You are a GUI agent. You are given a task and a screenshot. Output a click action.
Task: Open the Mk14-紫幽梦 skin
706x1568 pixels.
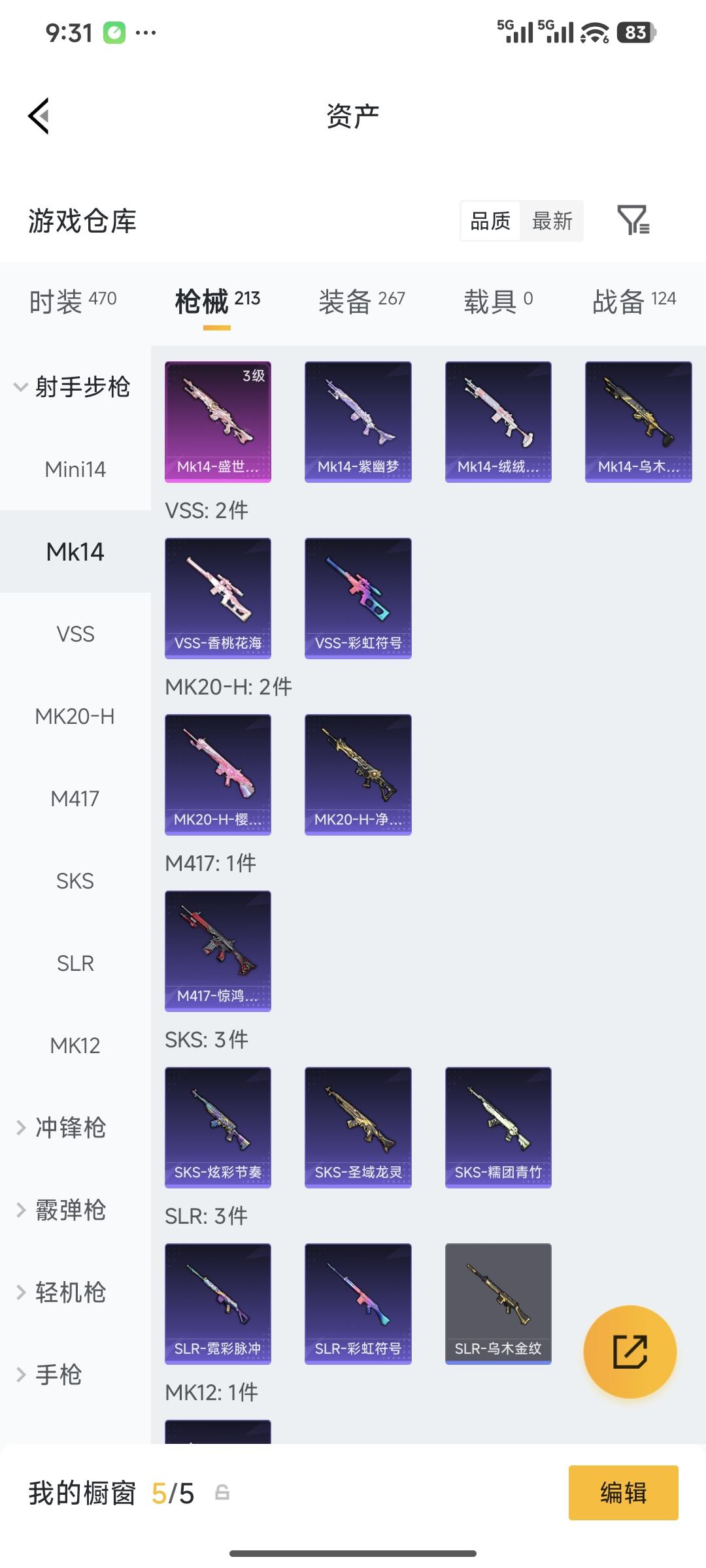click(x=358, y=421)
